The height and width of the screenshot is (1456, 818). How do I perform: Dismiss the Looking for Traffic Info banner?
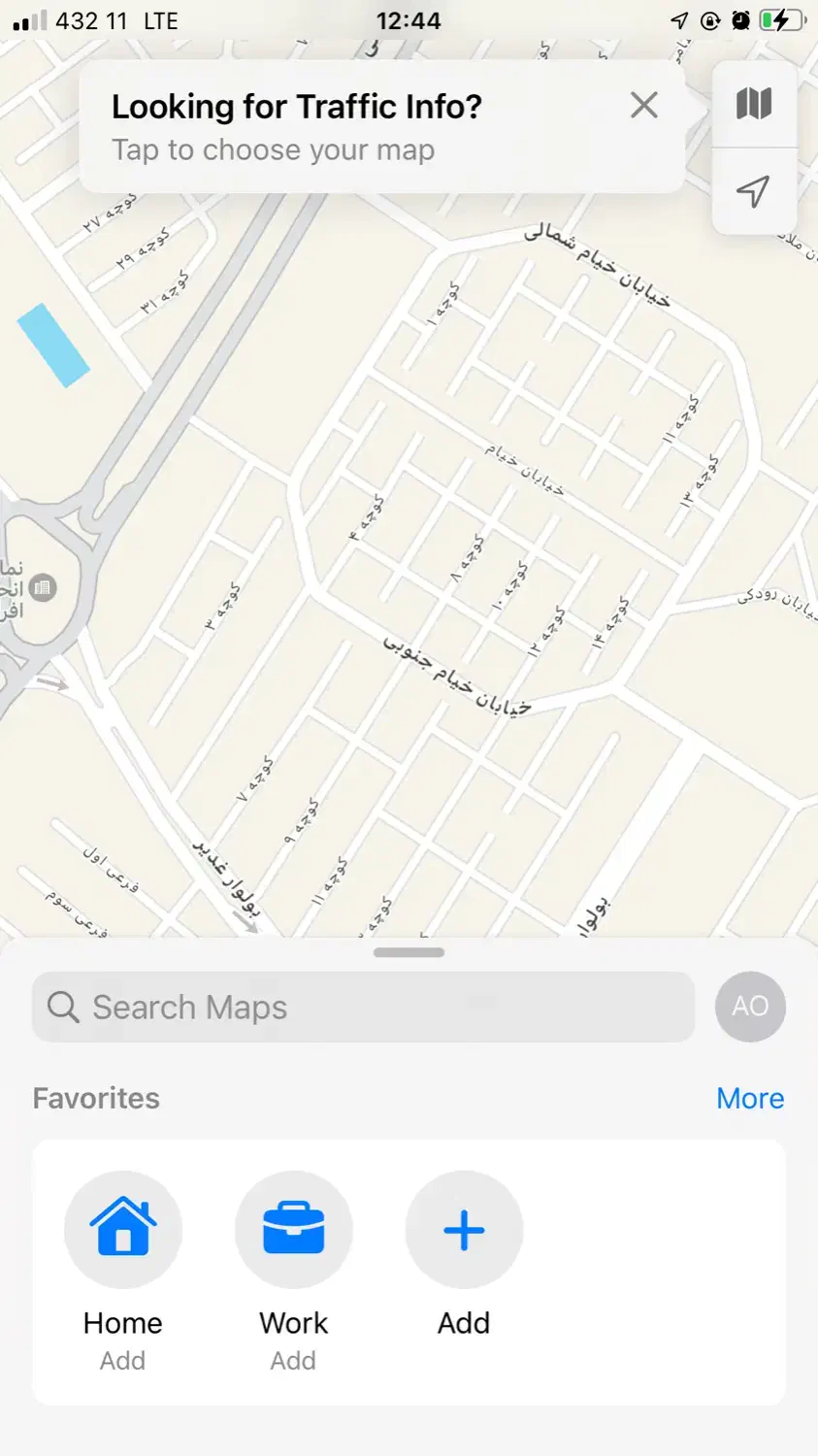pos(643,105)
